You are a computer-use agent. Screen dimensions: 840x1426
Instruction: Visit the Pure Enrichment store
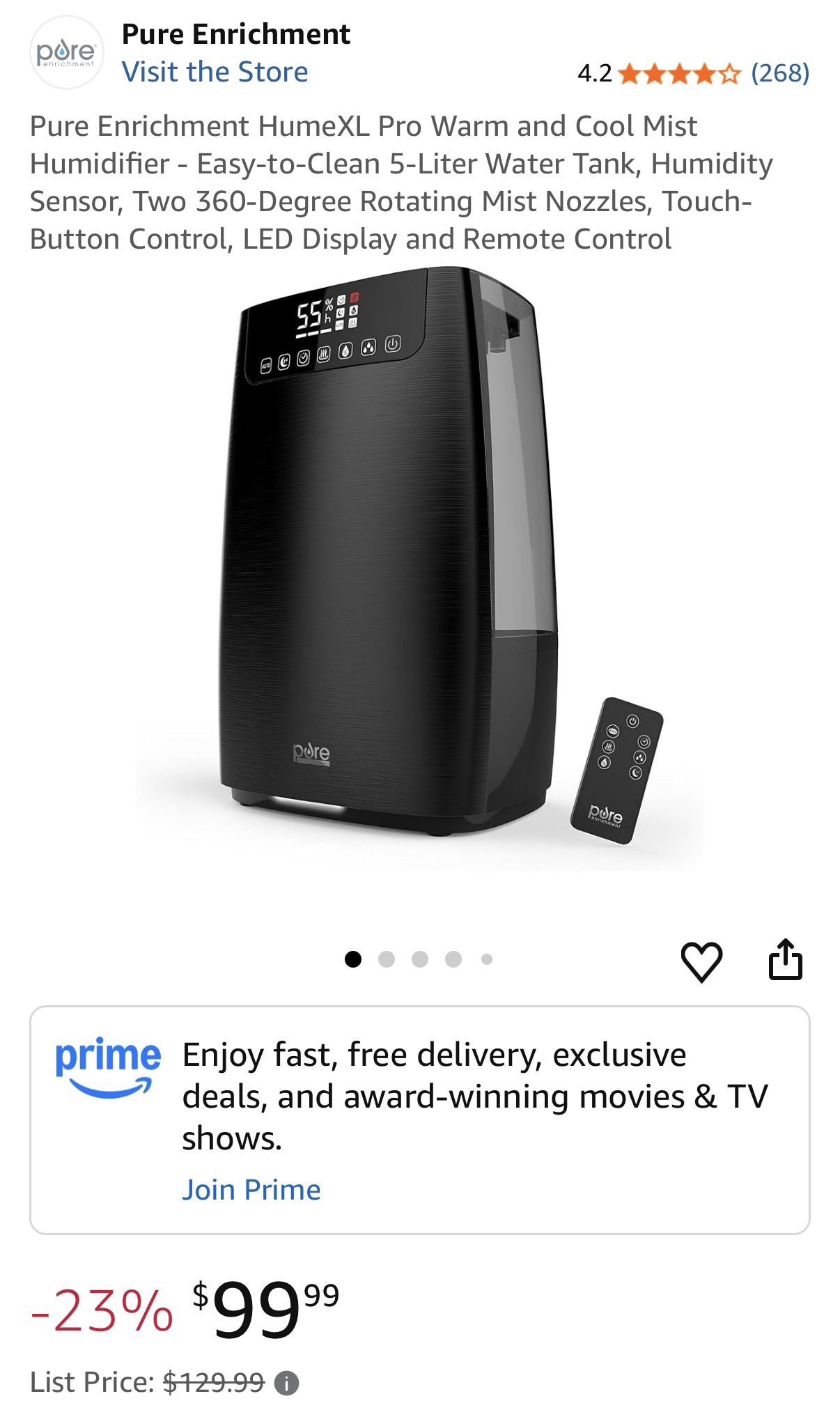coord(215,72)
